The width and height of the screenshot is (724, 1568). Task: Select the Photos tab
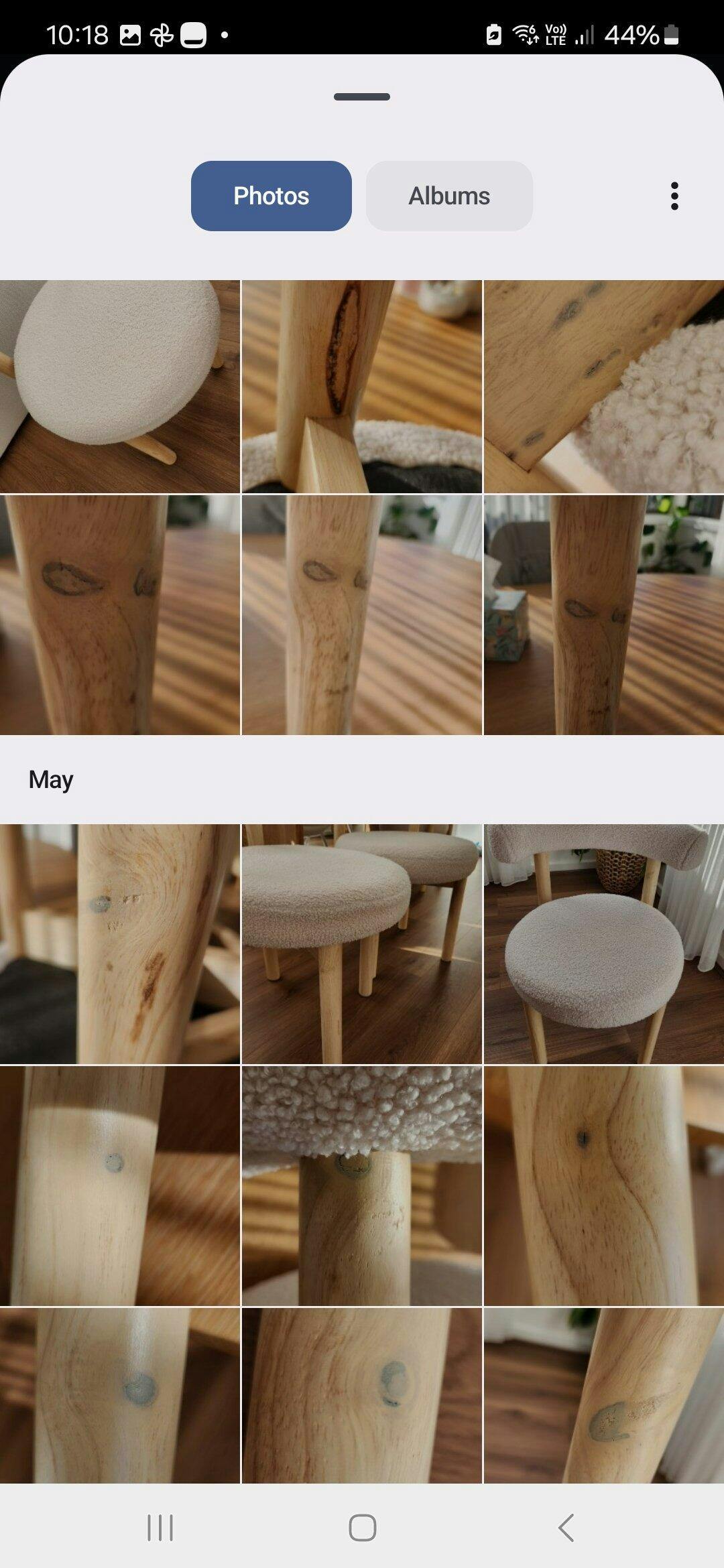[271, 196]
